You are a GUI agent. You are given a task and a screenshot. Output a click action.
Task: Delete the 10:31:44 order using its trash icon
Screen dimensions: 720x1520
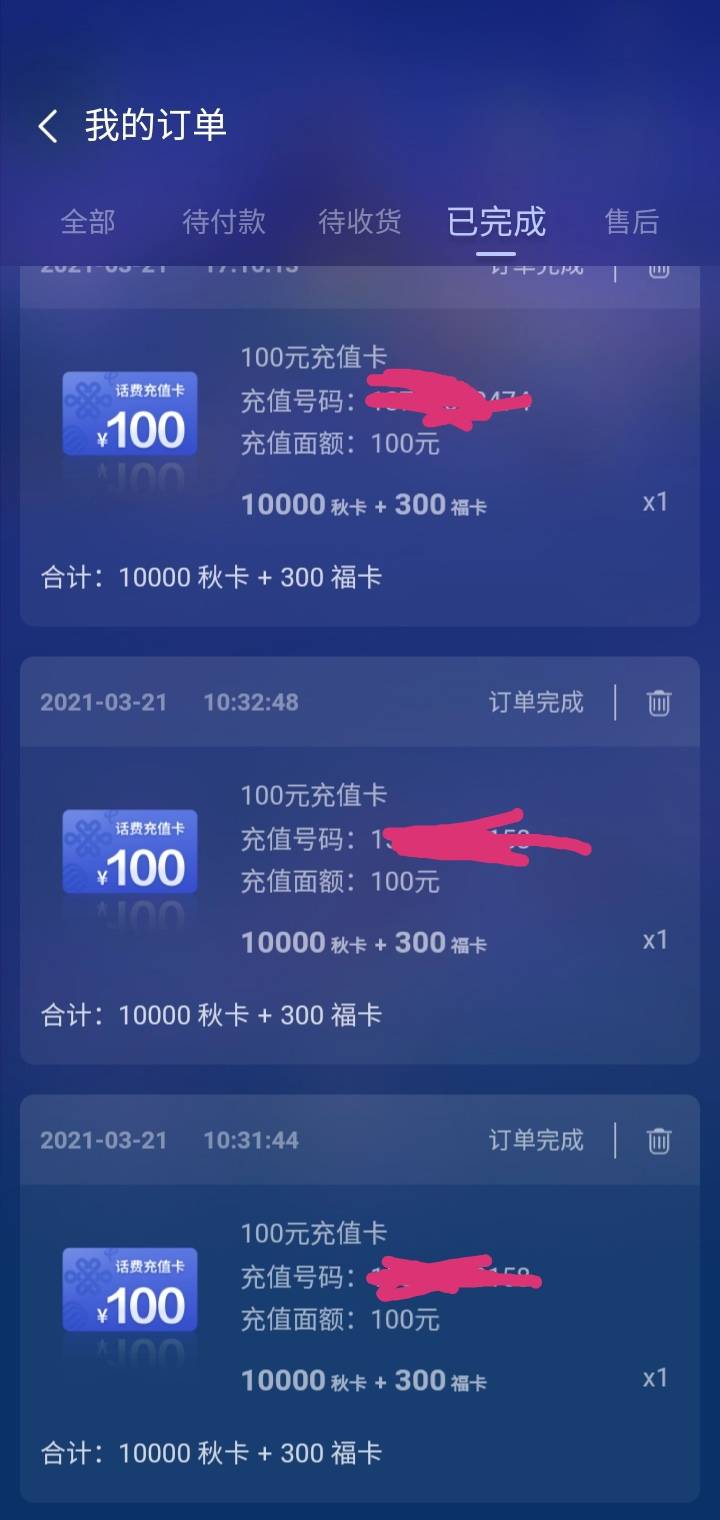(x=658, y=1141)
